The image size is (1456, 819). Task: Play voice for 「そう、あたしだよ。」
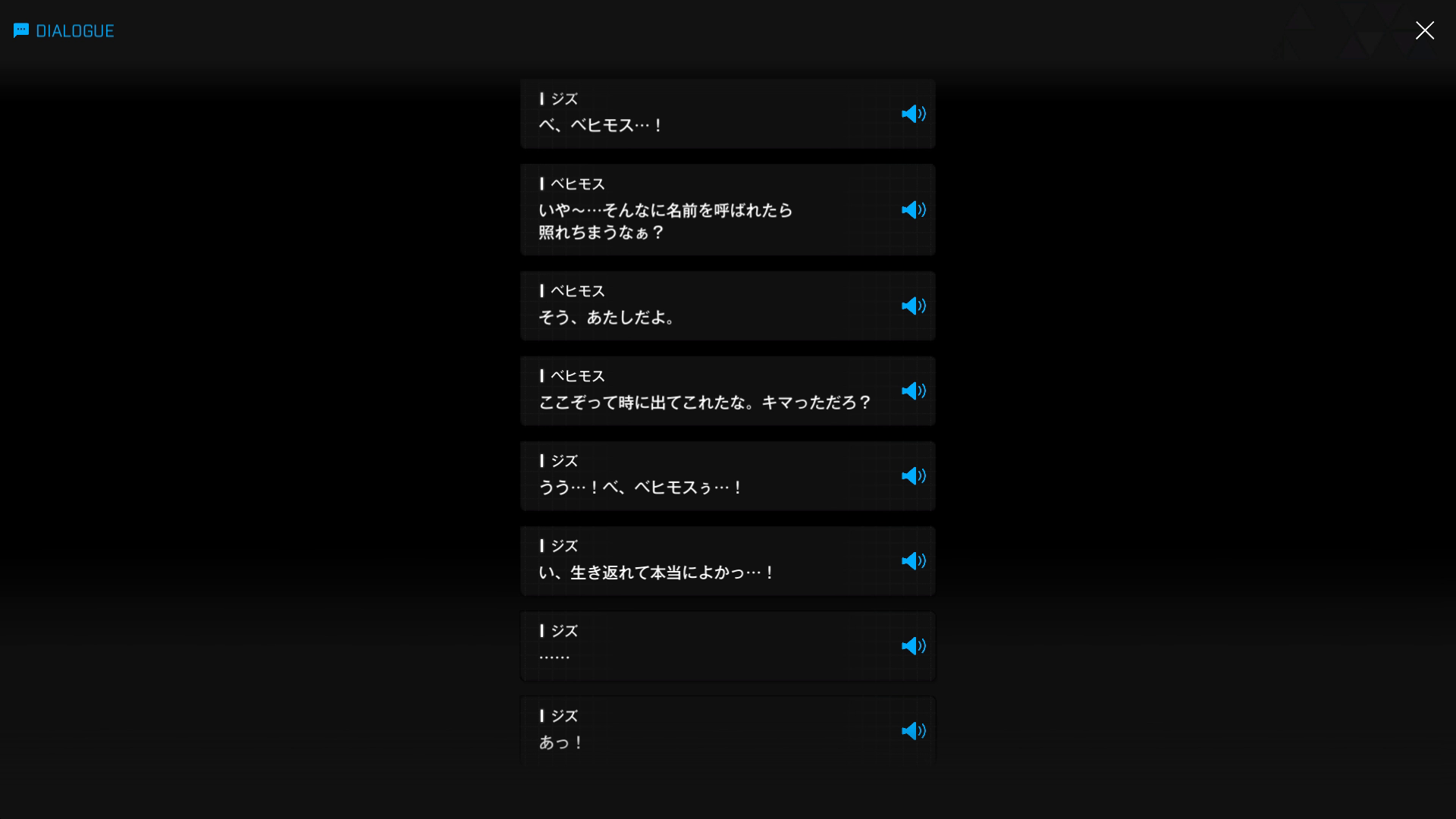coord(913,306)
